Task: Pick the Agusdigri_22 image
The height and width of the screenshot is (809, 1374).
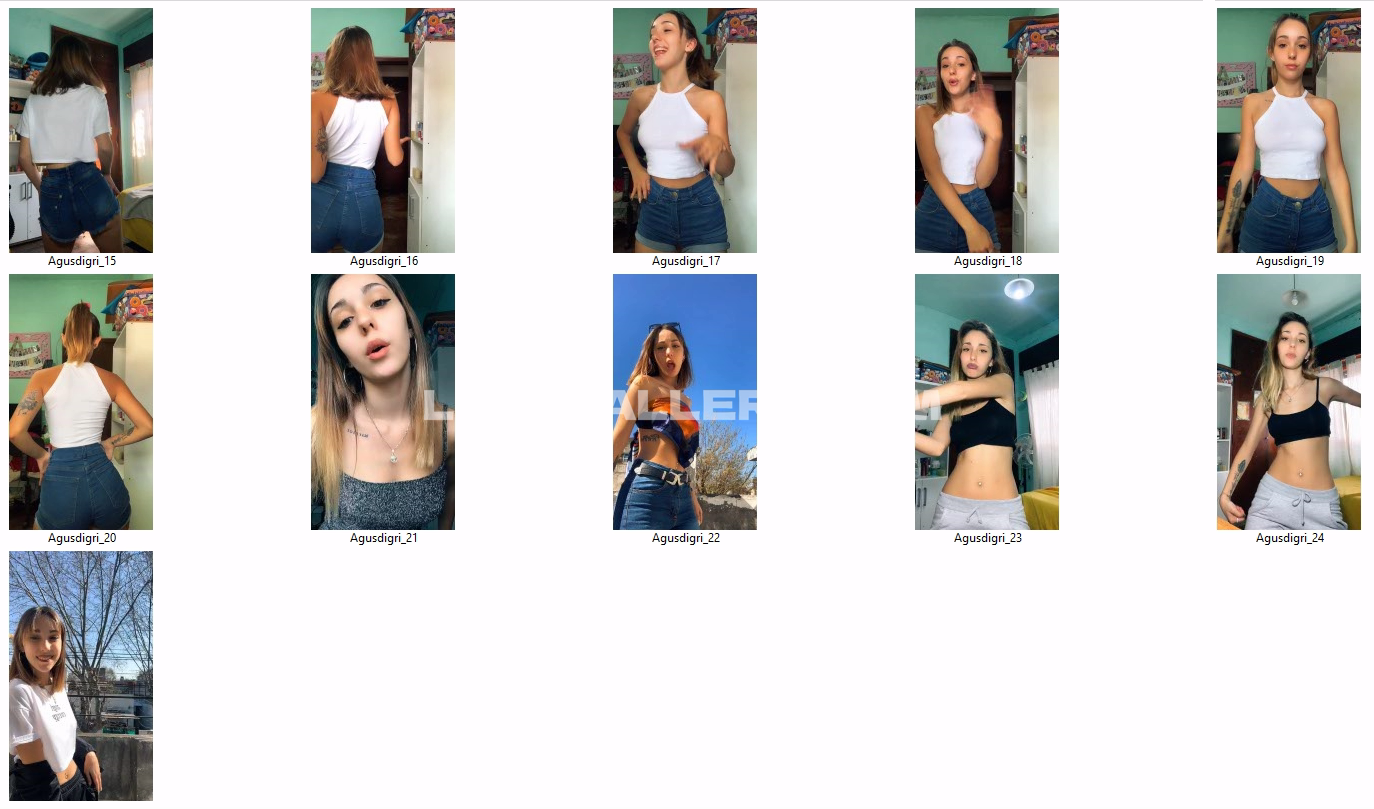Action: pyautogui.click(x=685, y=402)
